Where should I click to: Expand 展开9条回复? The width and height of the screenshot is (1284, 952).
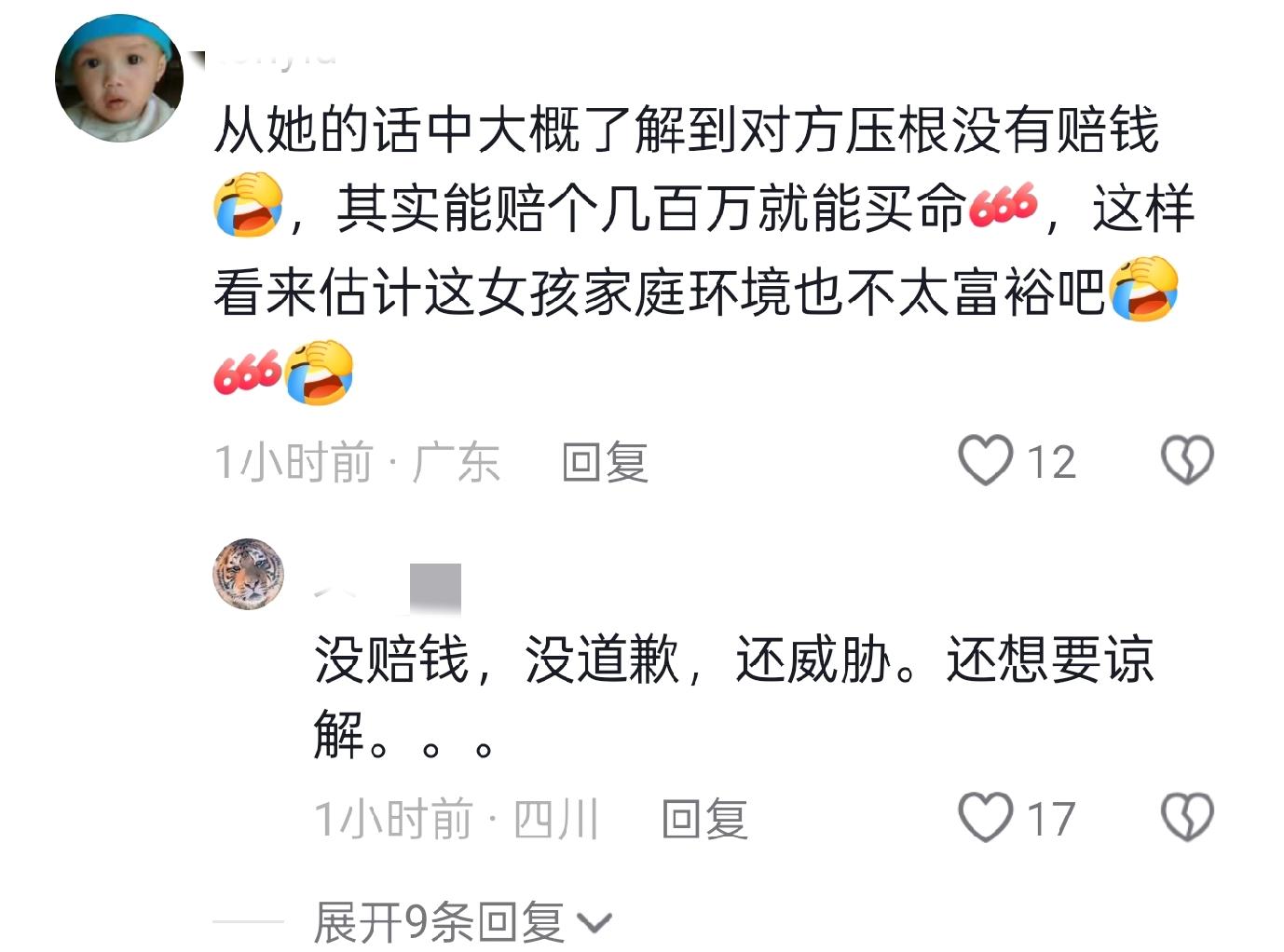[461, 922]
